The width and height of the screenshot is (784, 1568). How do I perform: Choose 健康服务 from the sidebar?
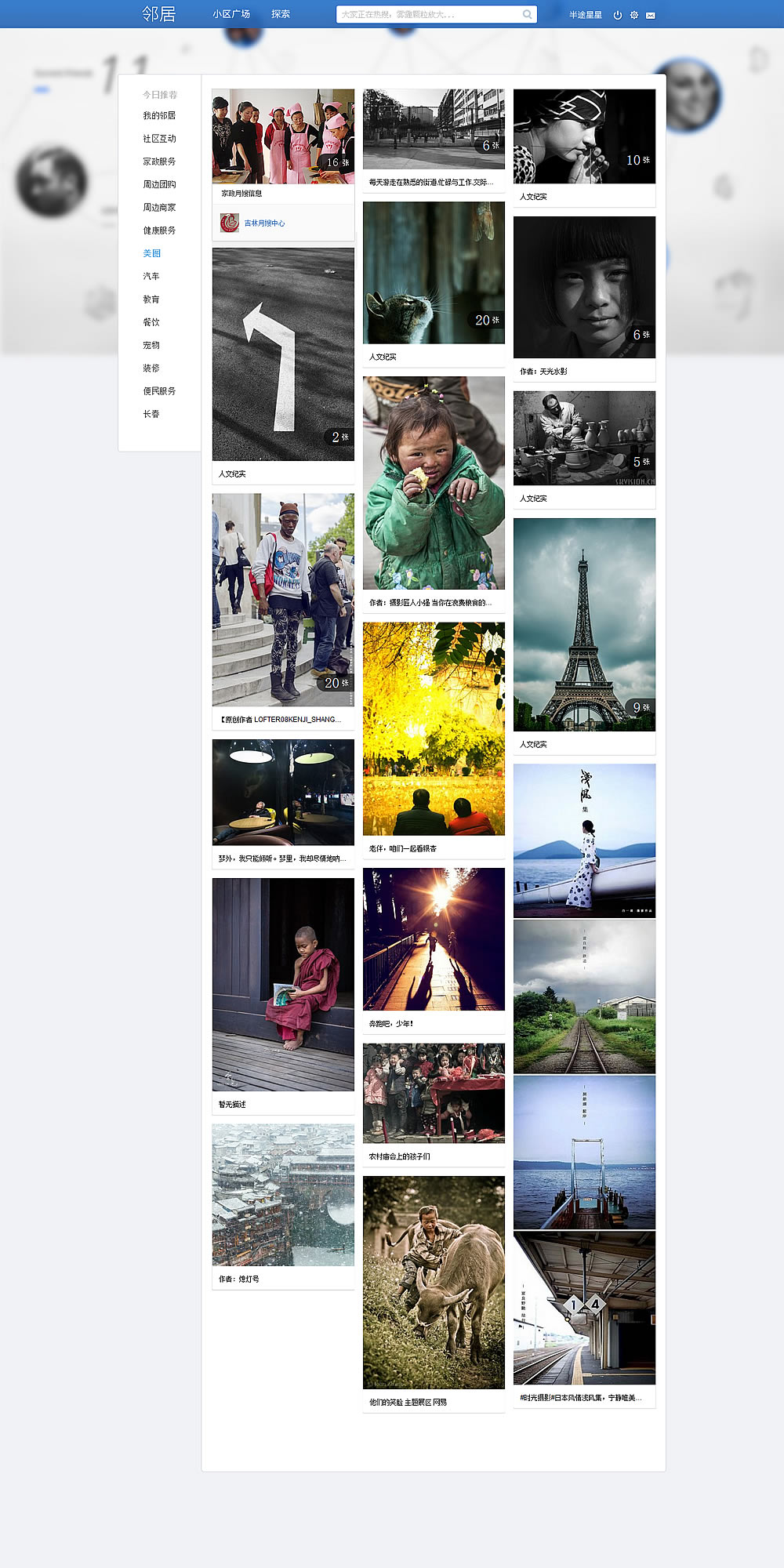pos(159,230)
